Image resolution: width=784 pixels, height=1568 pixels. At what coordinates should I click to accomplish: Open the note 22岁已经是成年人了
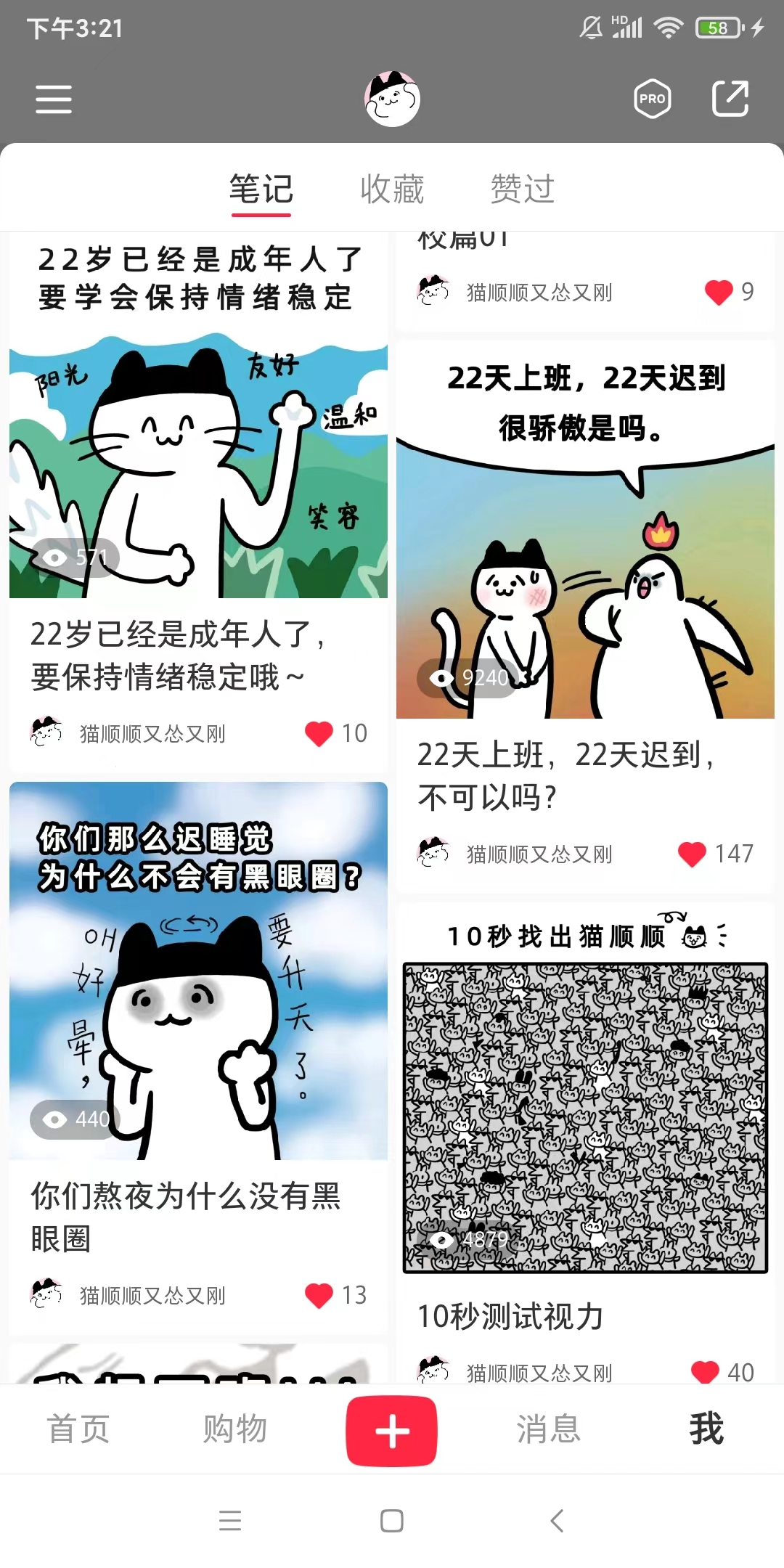pyautogui.click(x=198, y=465)
